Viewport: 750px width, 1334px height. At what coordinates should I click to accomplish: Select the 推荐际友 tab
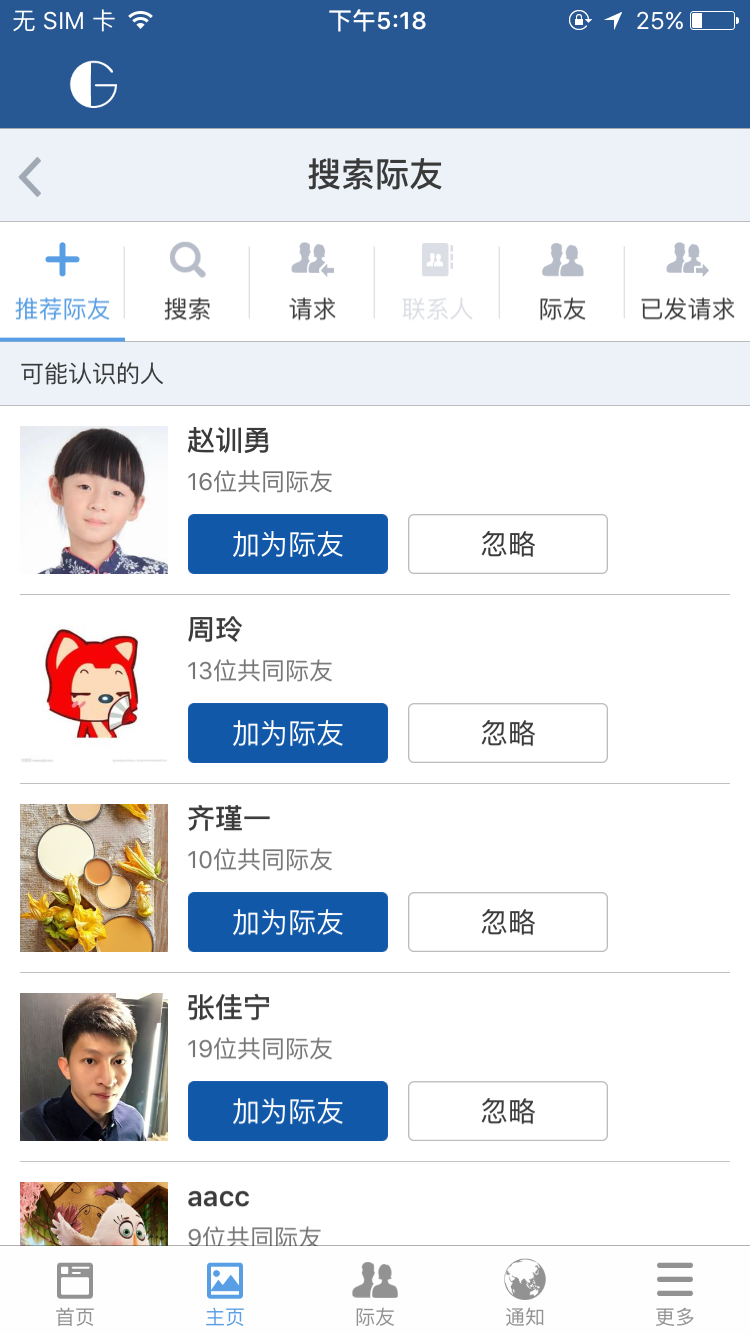62,282
